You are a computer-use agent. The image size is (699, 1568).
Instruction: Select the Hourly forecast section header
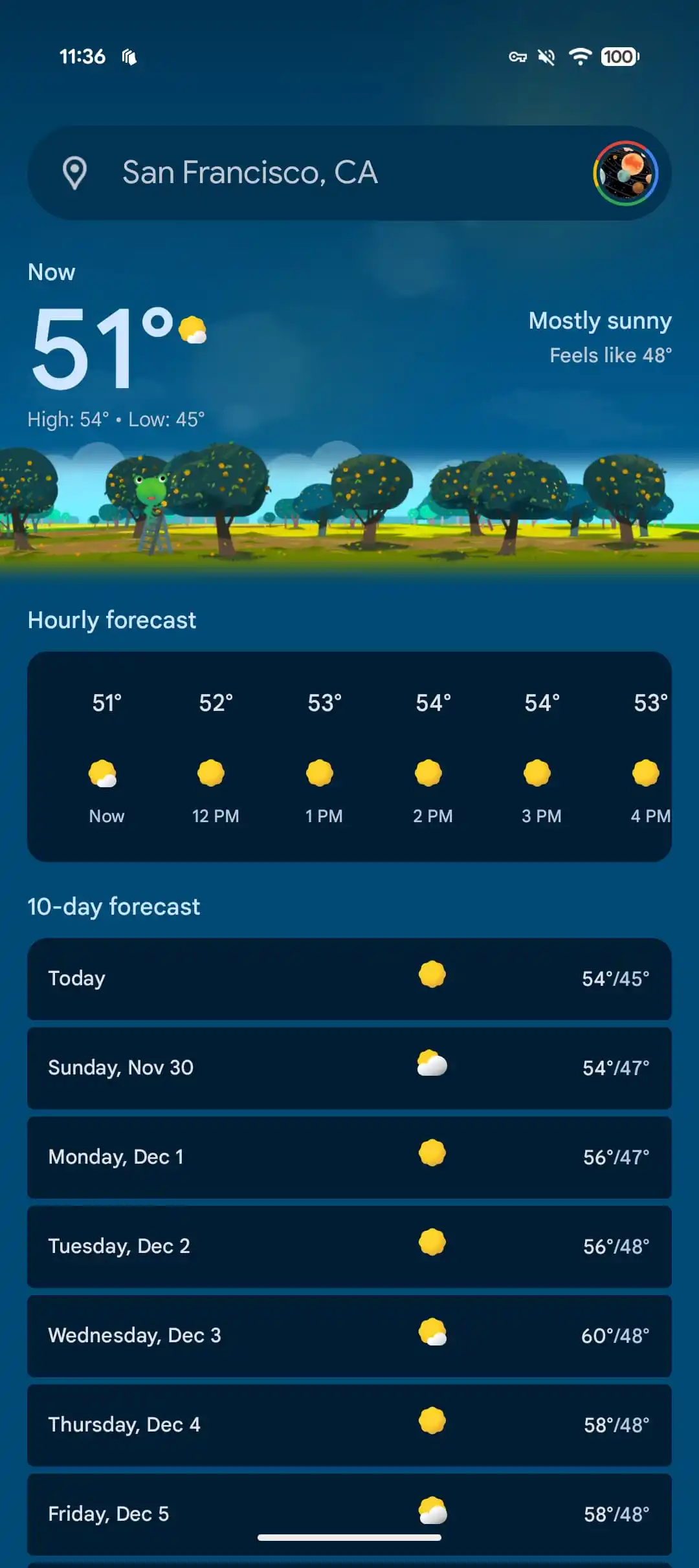(111, 620)
